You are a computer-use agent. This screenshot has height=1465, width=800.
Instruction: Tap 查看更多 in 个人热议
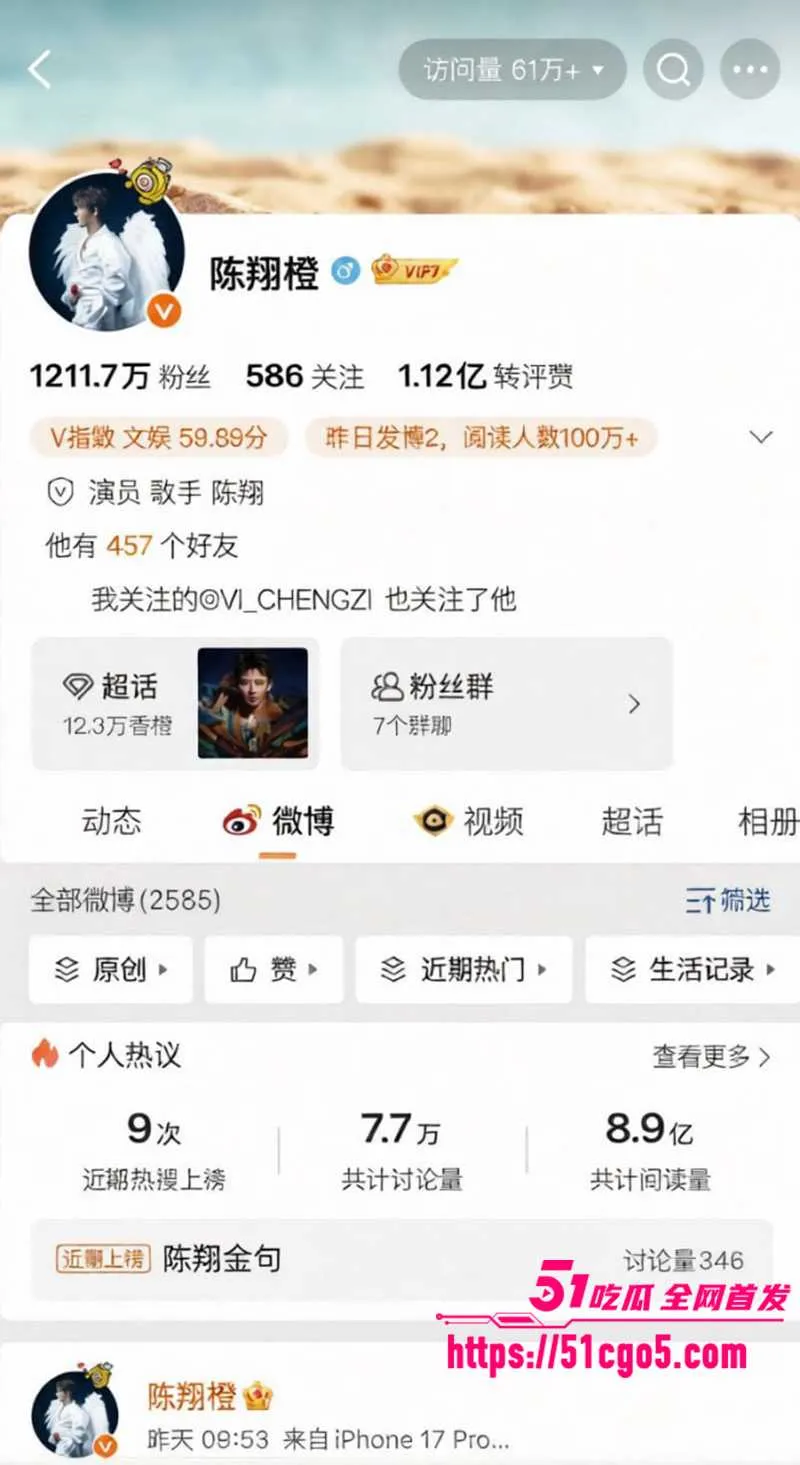point(712,1056)
